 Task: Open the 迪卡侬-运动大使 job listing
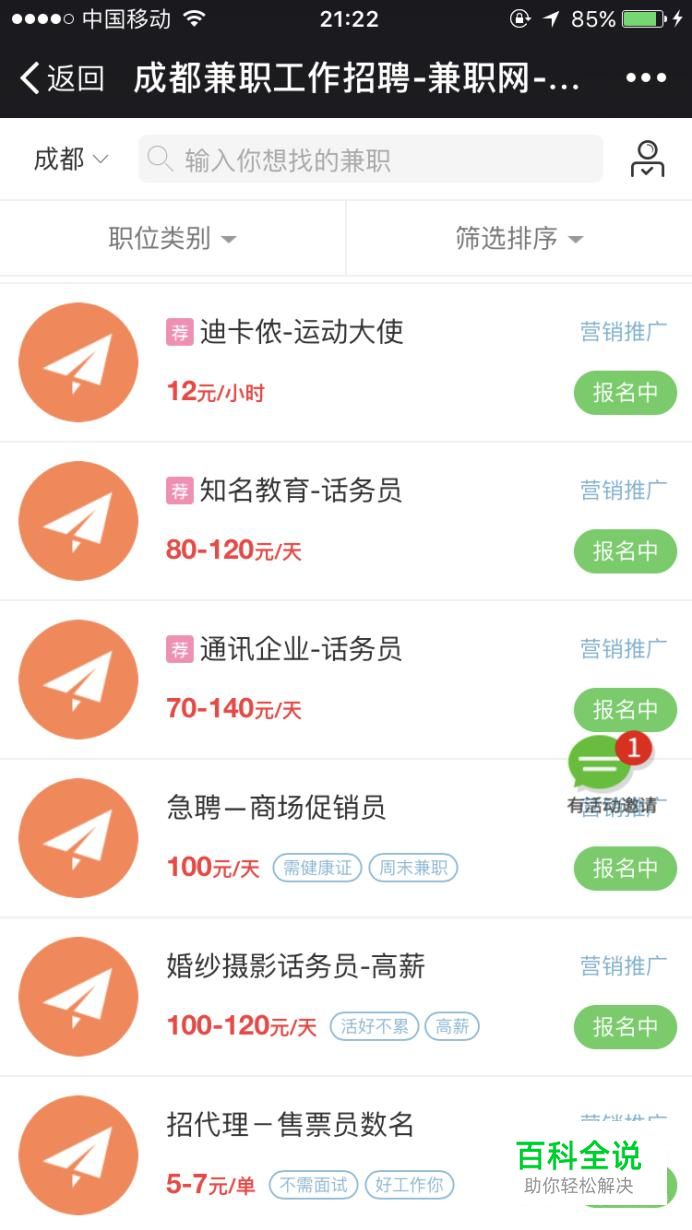346,362
